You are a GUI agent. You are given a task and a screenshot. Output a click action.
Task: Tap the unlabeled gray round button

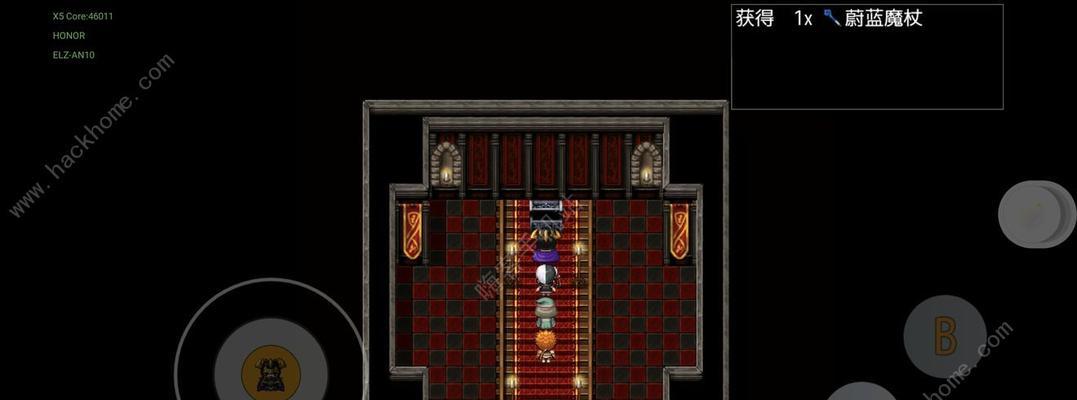click(x=1036, y=214)
